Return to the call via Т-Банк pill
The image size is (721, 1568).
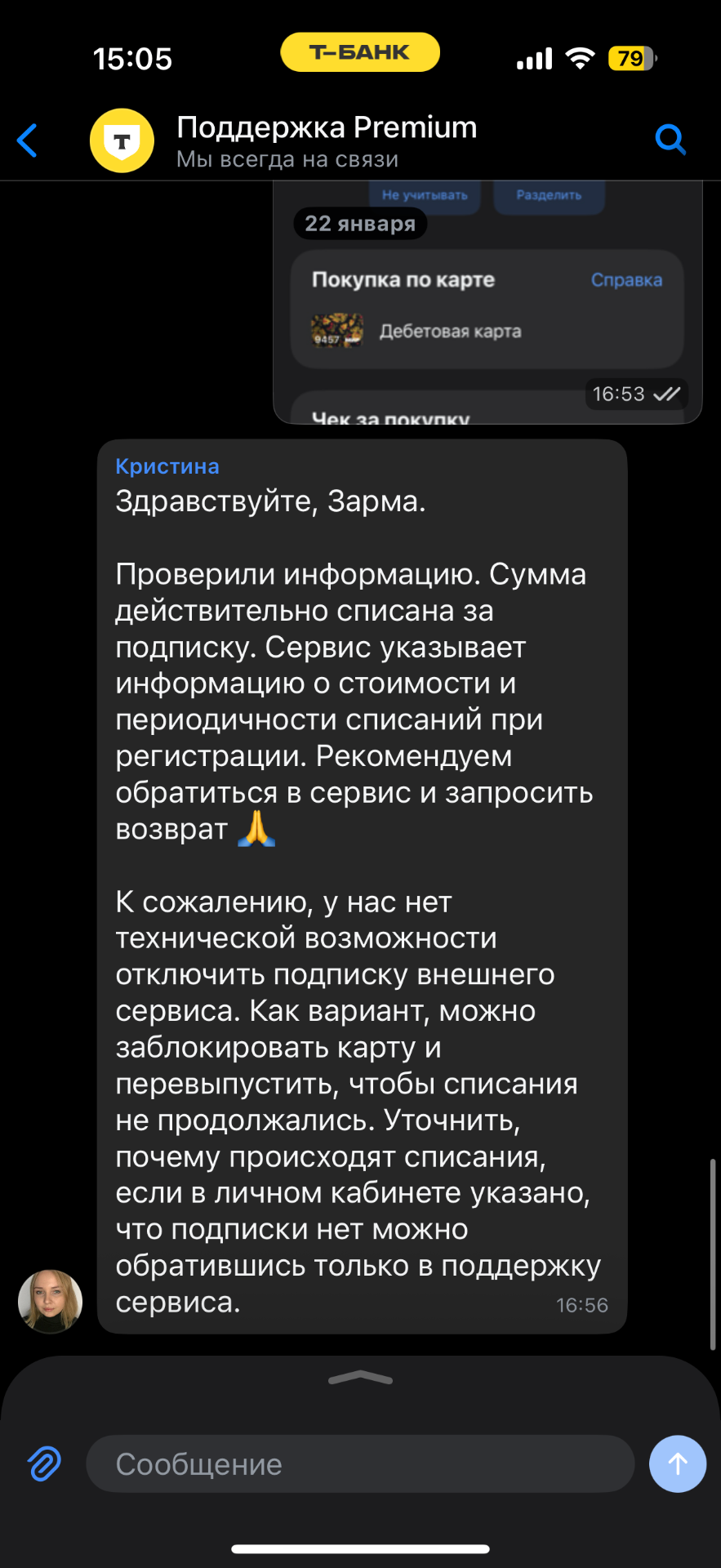(360, 52)
